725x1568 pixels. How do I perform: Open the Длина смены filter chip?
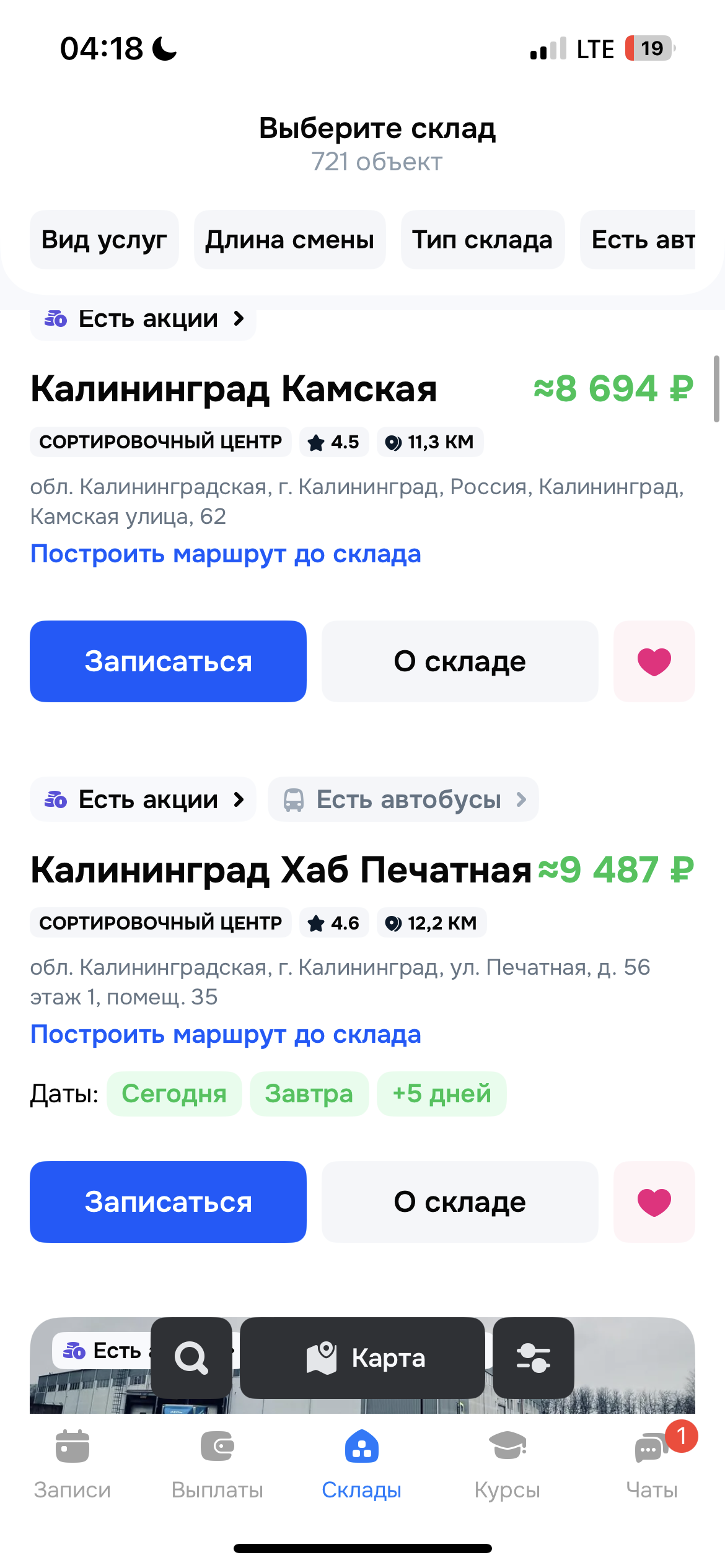click(289, 240)
